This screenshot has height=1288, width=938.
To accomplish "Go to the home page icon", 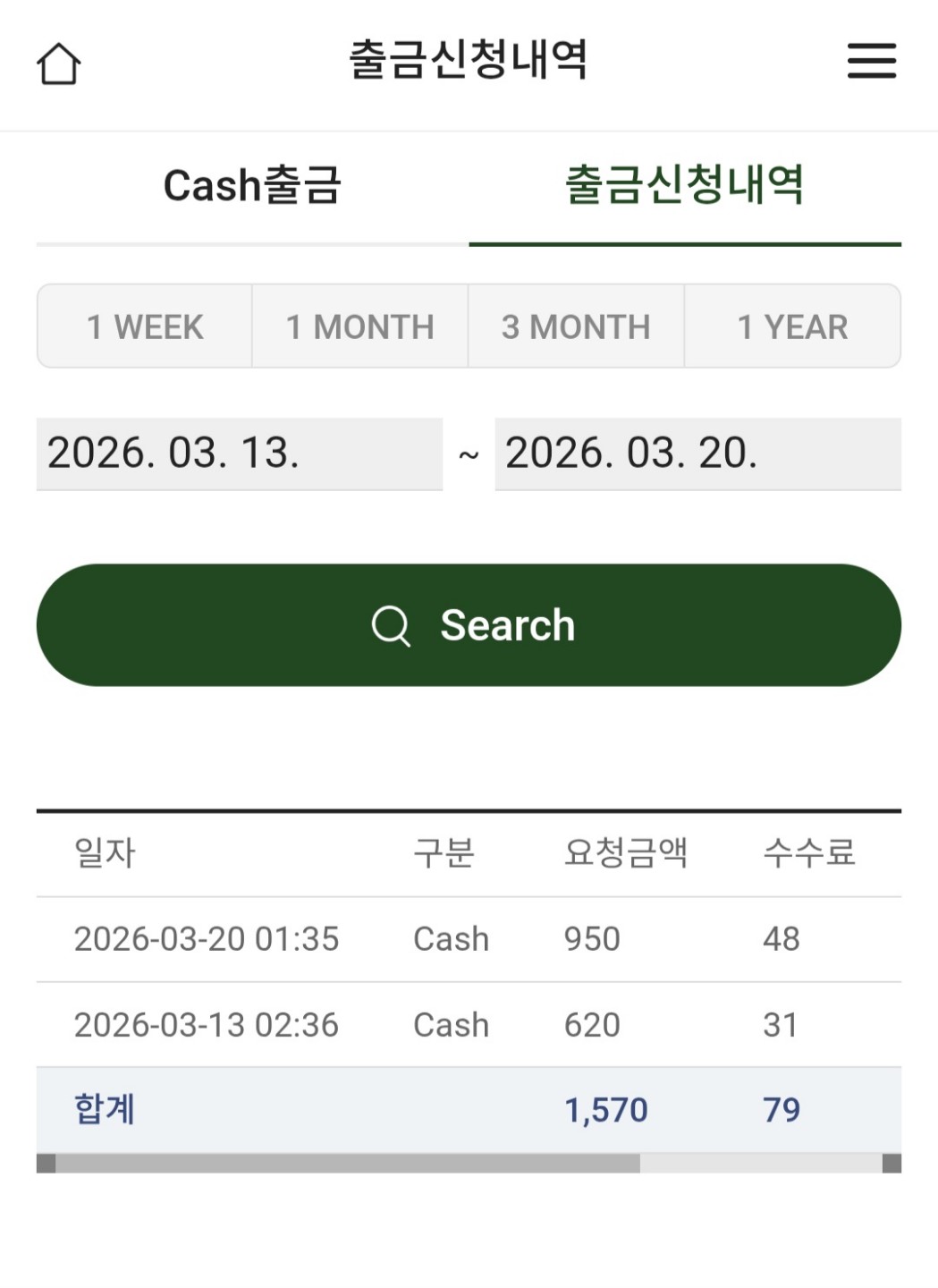I will click(59, 64).
